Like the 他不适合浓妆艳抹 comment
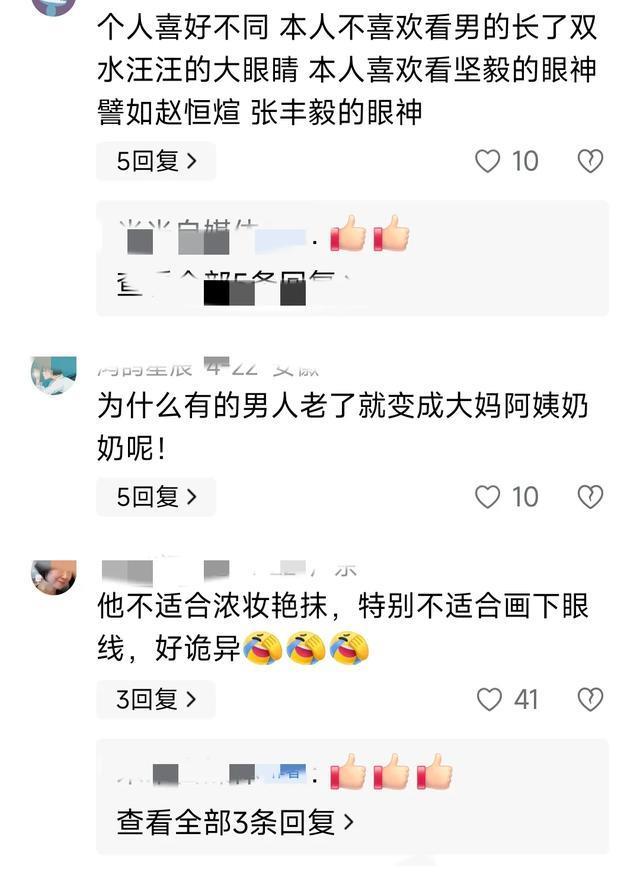 point(489,699)
